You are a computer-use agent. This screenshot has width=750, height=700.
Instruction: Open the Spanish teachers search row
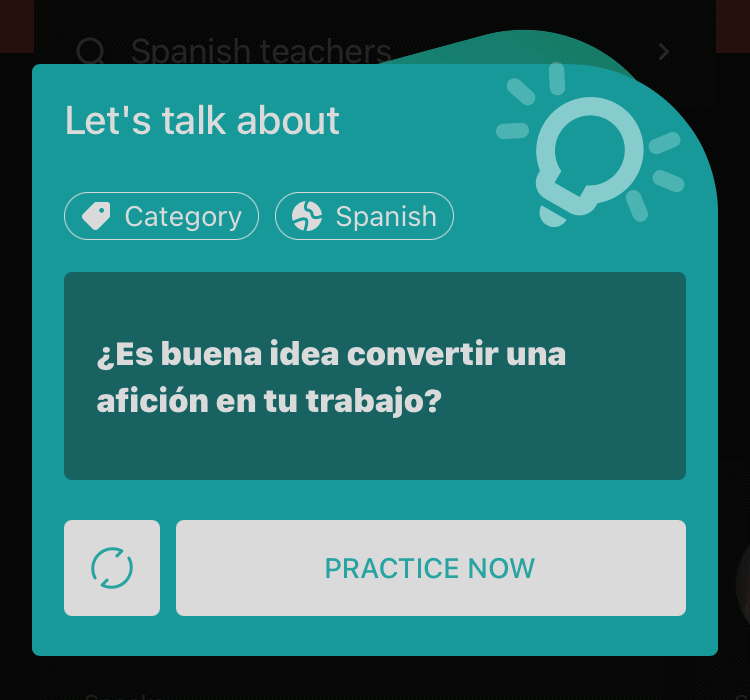pos(260,50)
